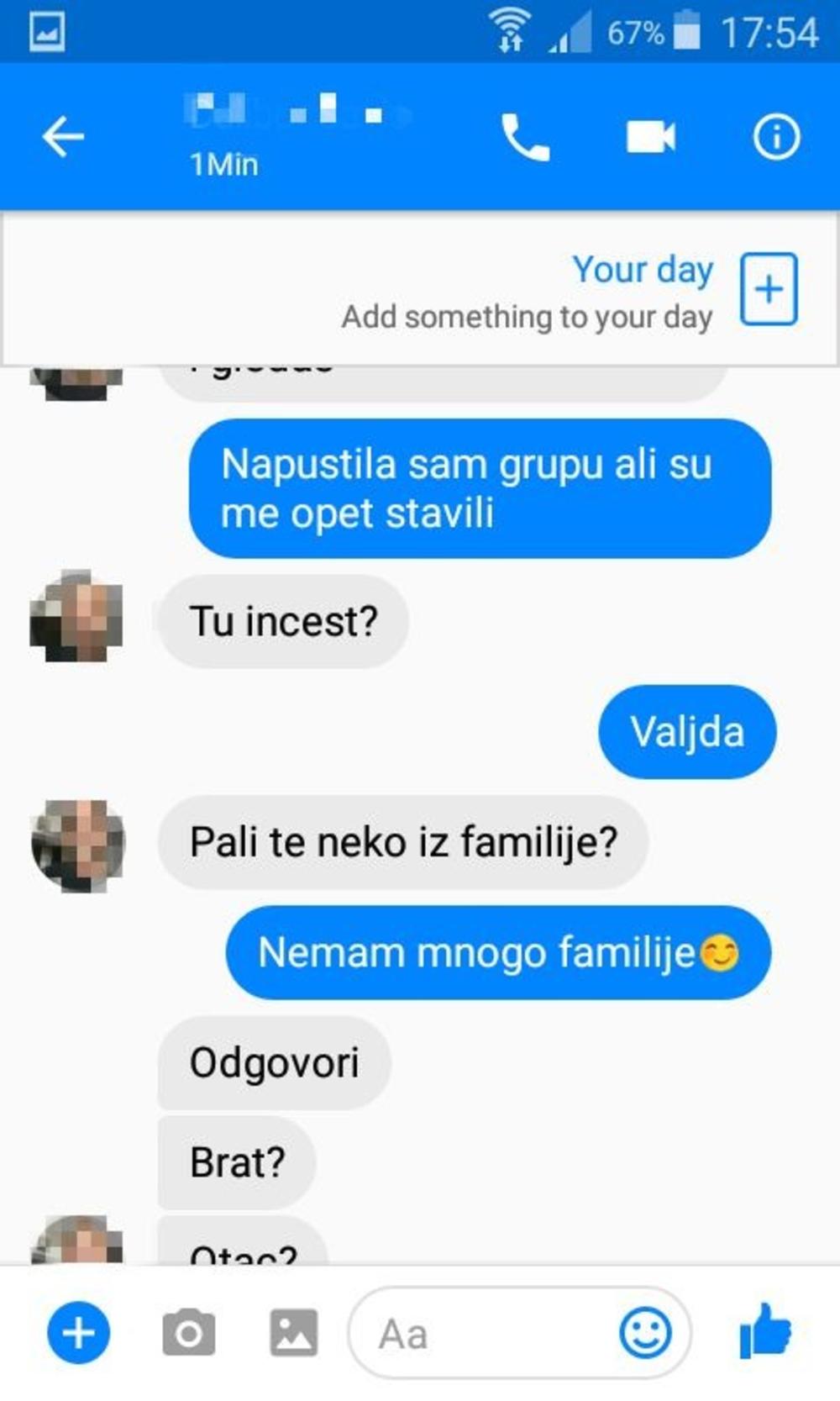Open Your day section

pyautogui.click(x=643, y=269)
